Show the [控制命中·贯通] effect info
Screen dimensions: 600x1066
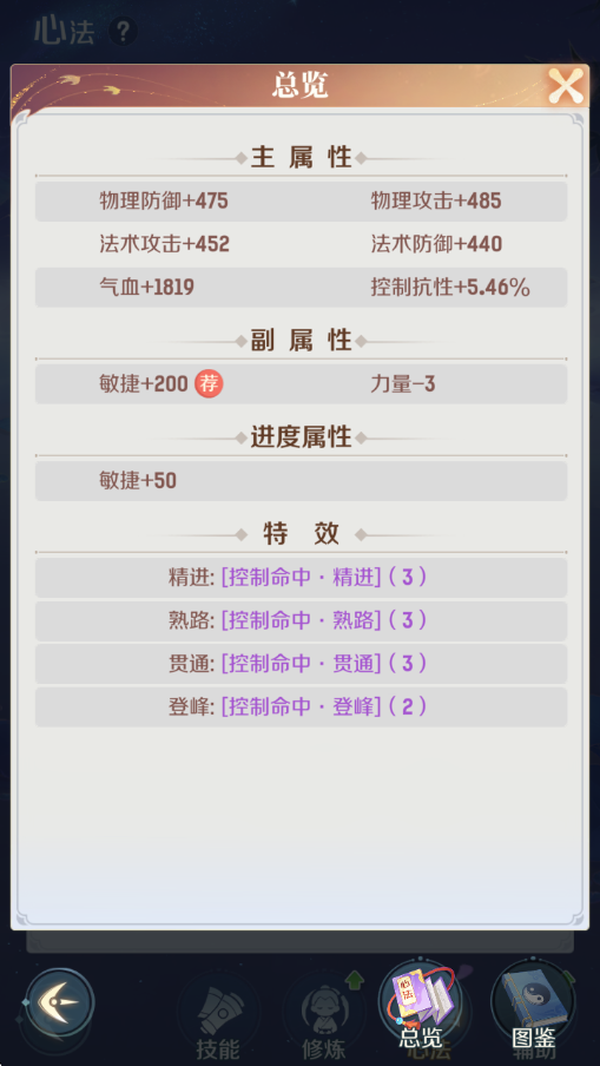pos(302,663)
